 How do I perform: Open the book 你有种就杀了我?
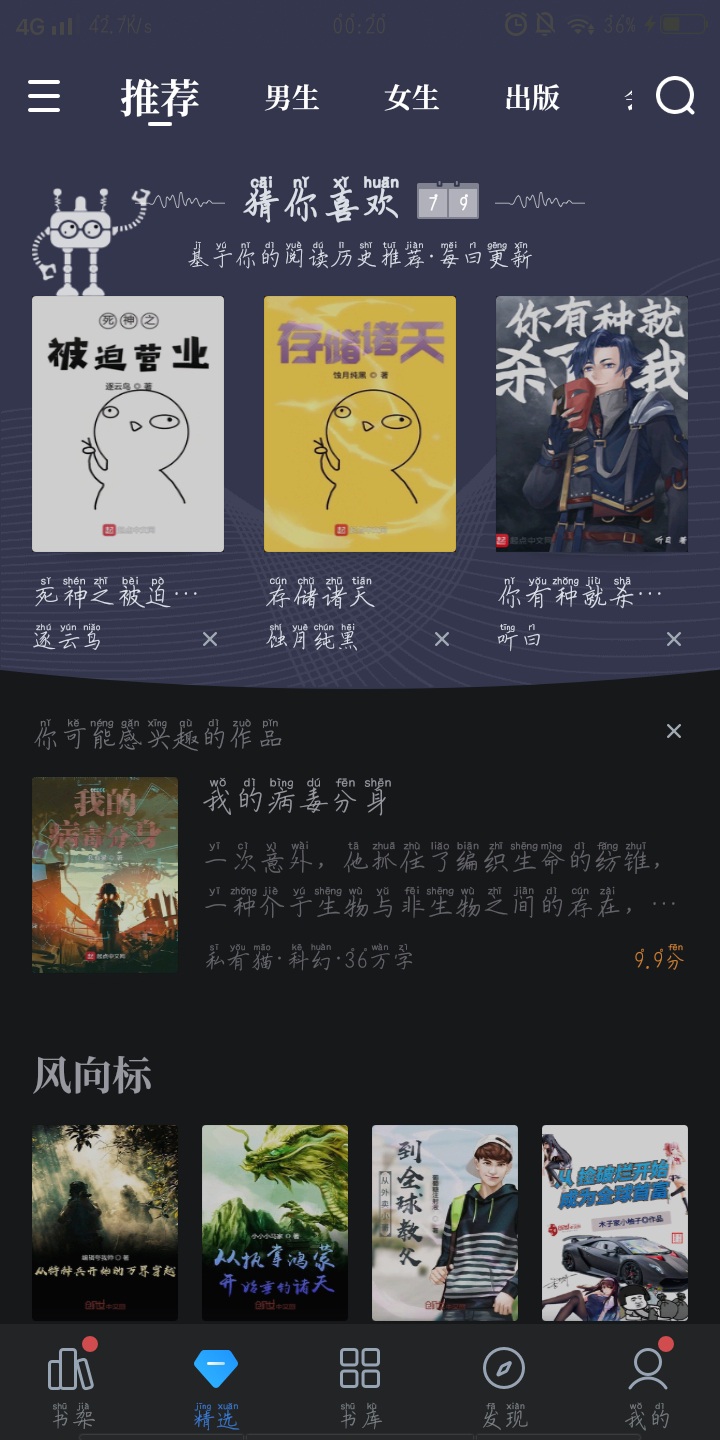pyautogui.click(x=592, y=424)
